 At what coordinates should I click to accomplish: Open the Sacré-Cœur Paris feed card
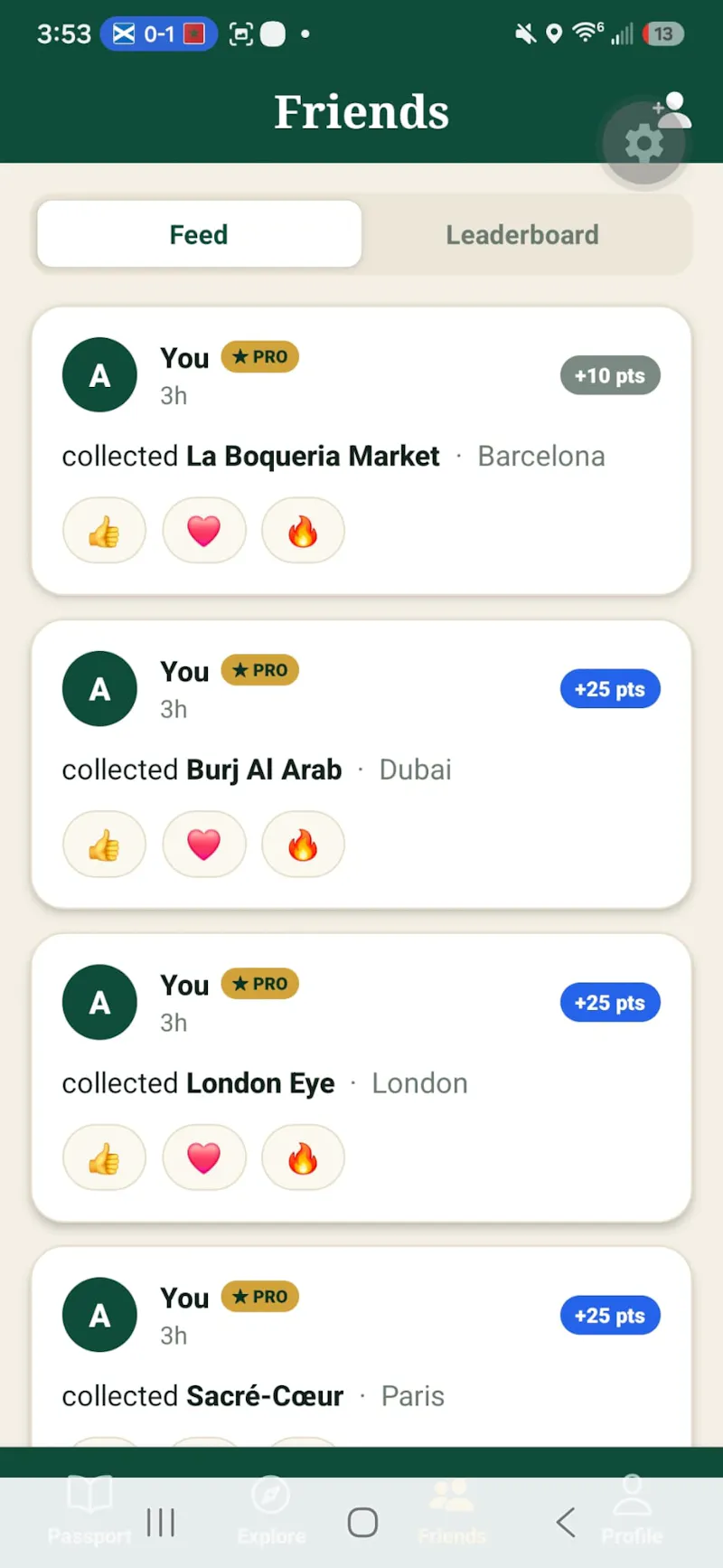[361, 1346]
